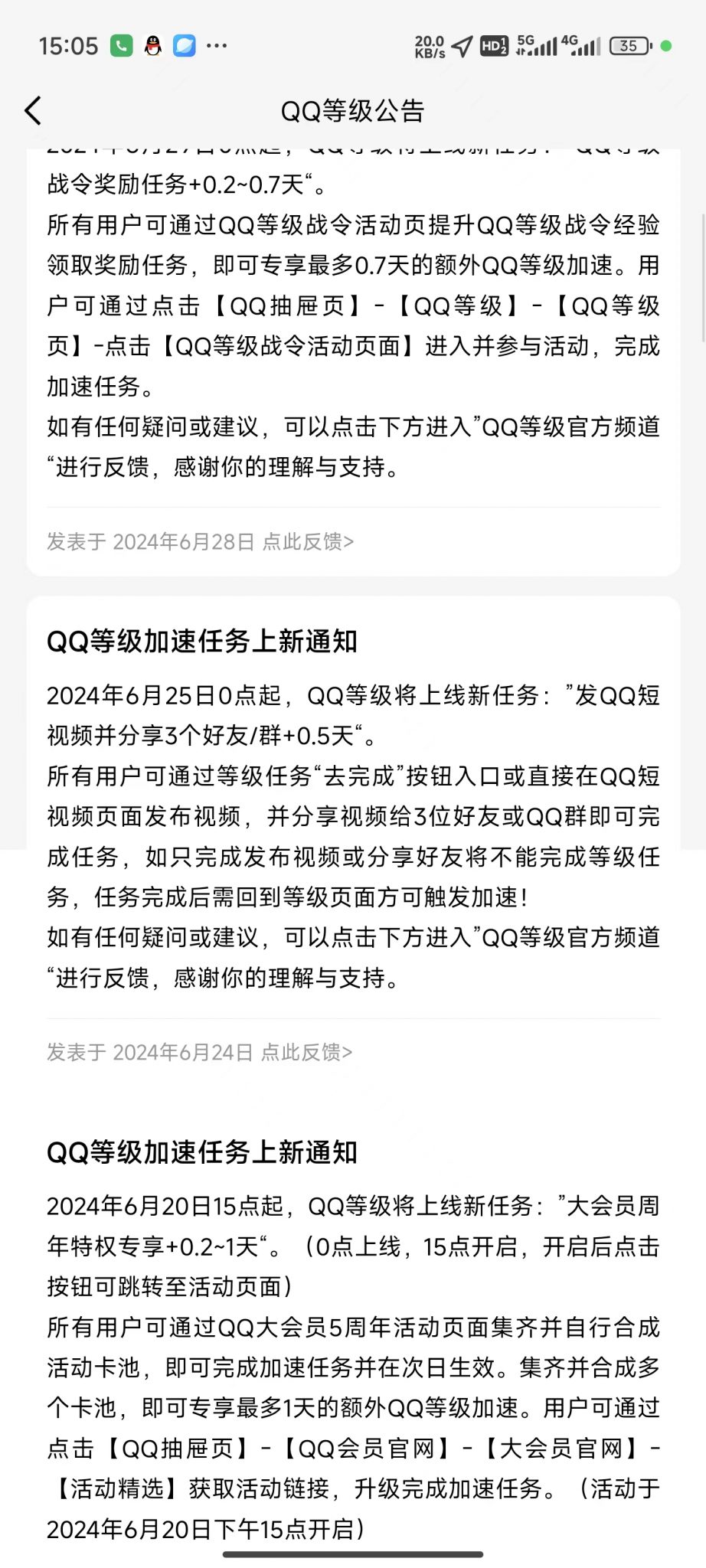
Task: Tap the QQ等级公告 title bar
Action: [x=352, y=110]
